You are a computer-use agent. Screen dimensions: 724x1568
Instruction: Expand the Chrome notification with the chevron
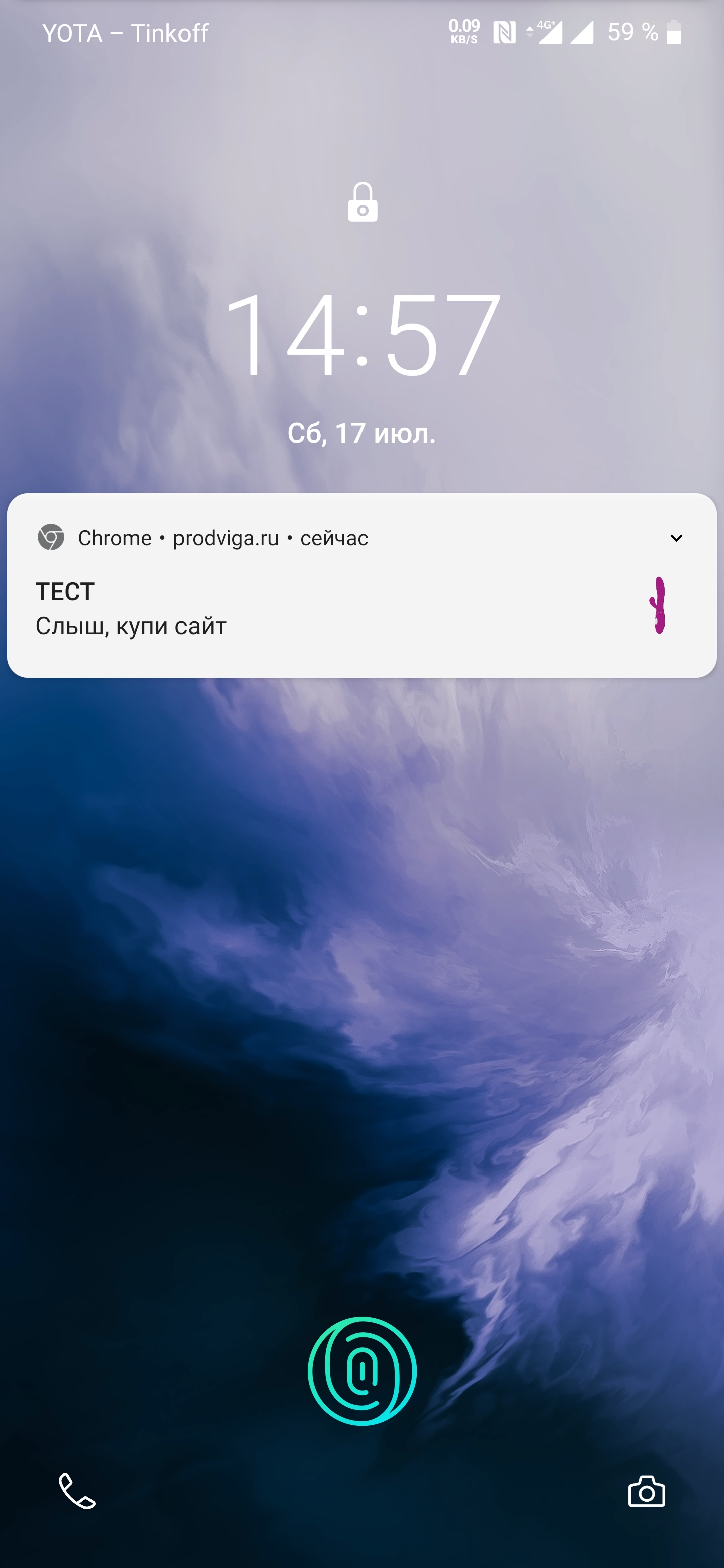676,538
